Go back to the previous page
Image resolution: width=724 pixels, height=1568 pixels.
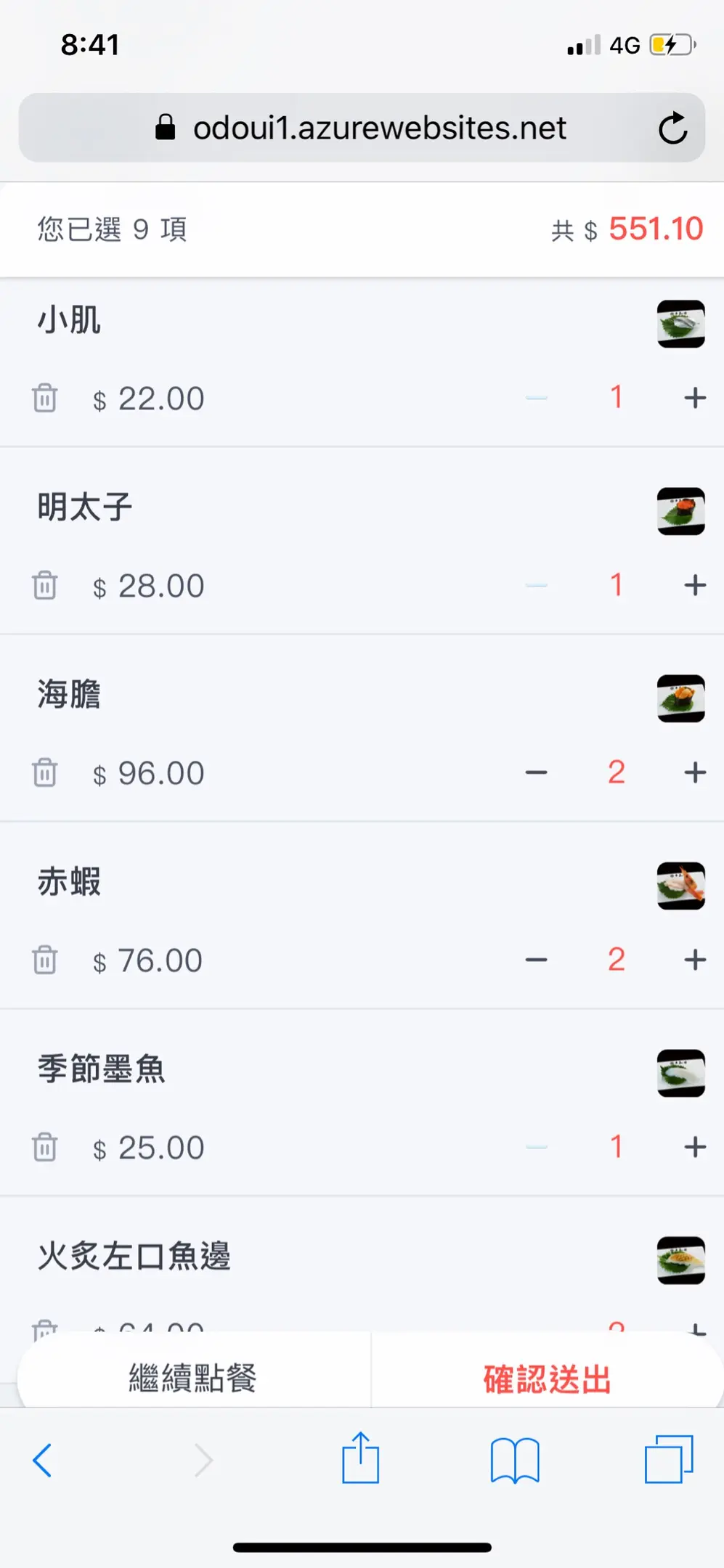coord(42,1461)
